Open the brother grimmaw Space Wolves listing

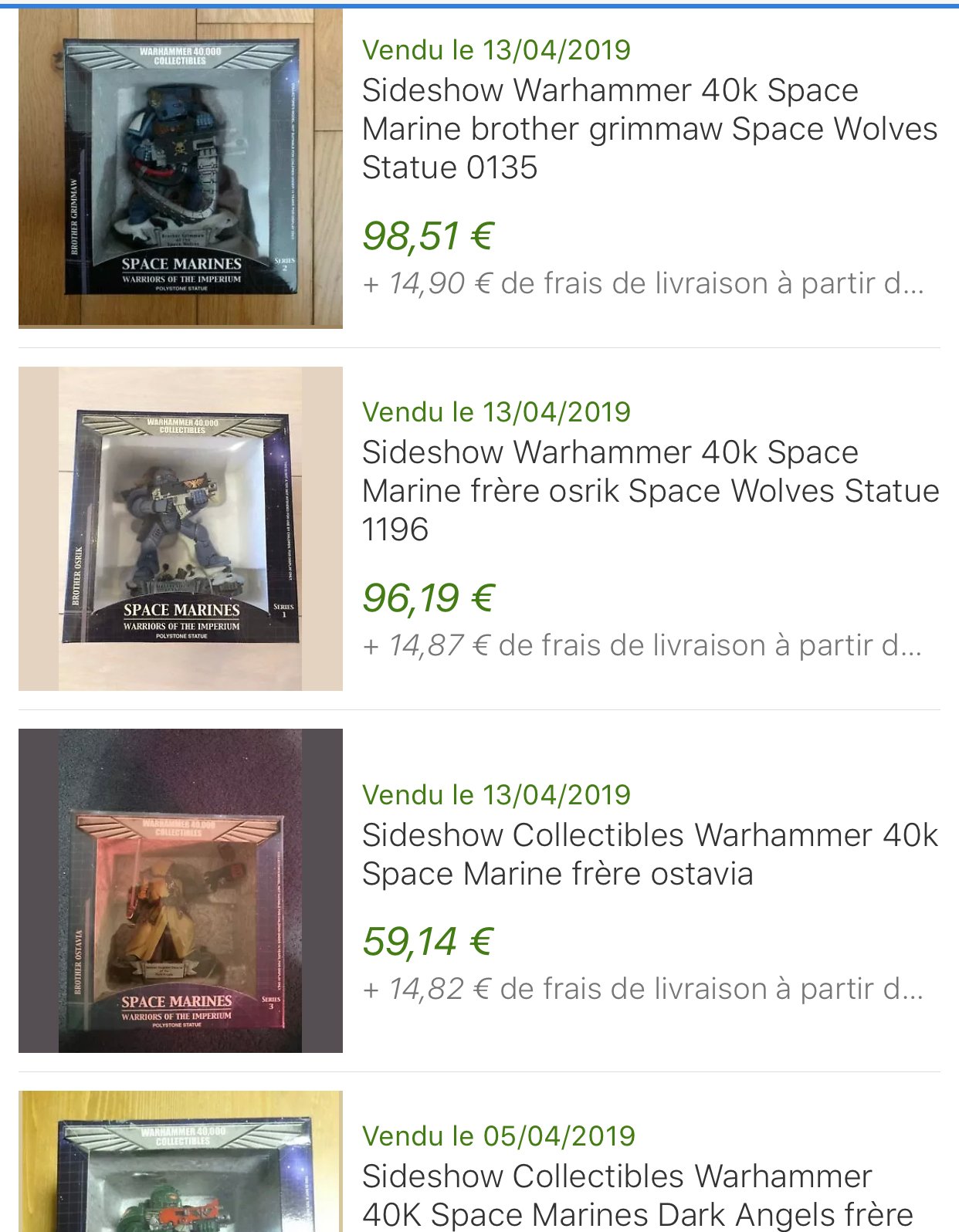point(649,129)
